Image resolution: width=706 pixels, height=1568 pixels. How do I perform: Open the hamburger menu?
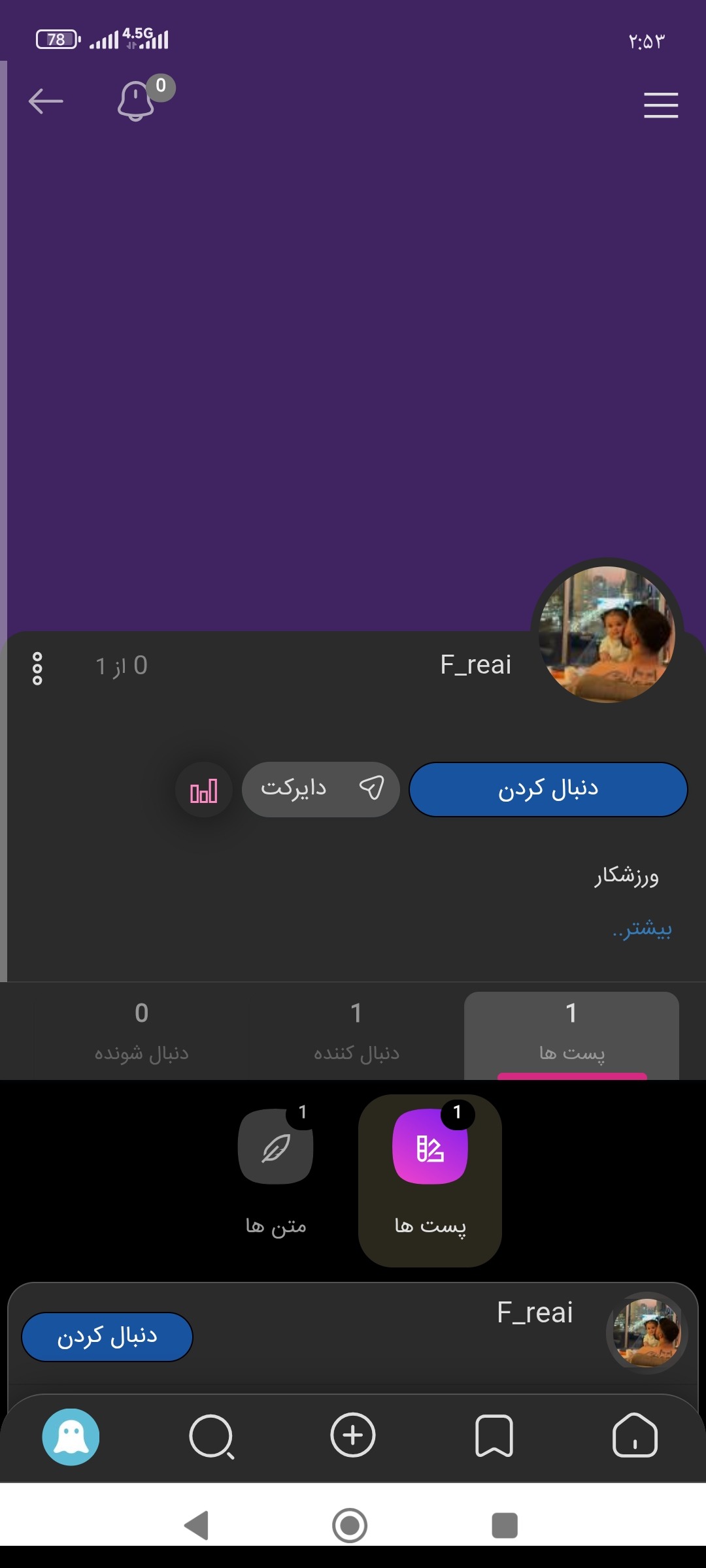point(661,105)
